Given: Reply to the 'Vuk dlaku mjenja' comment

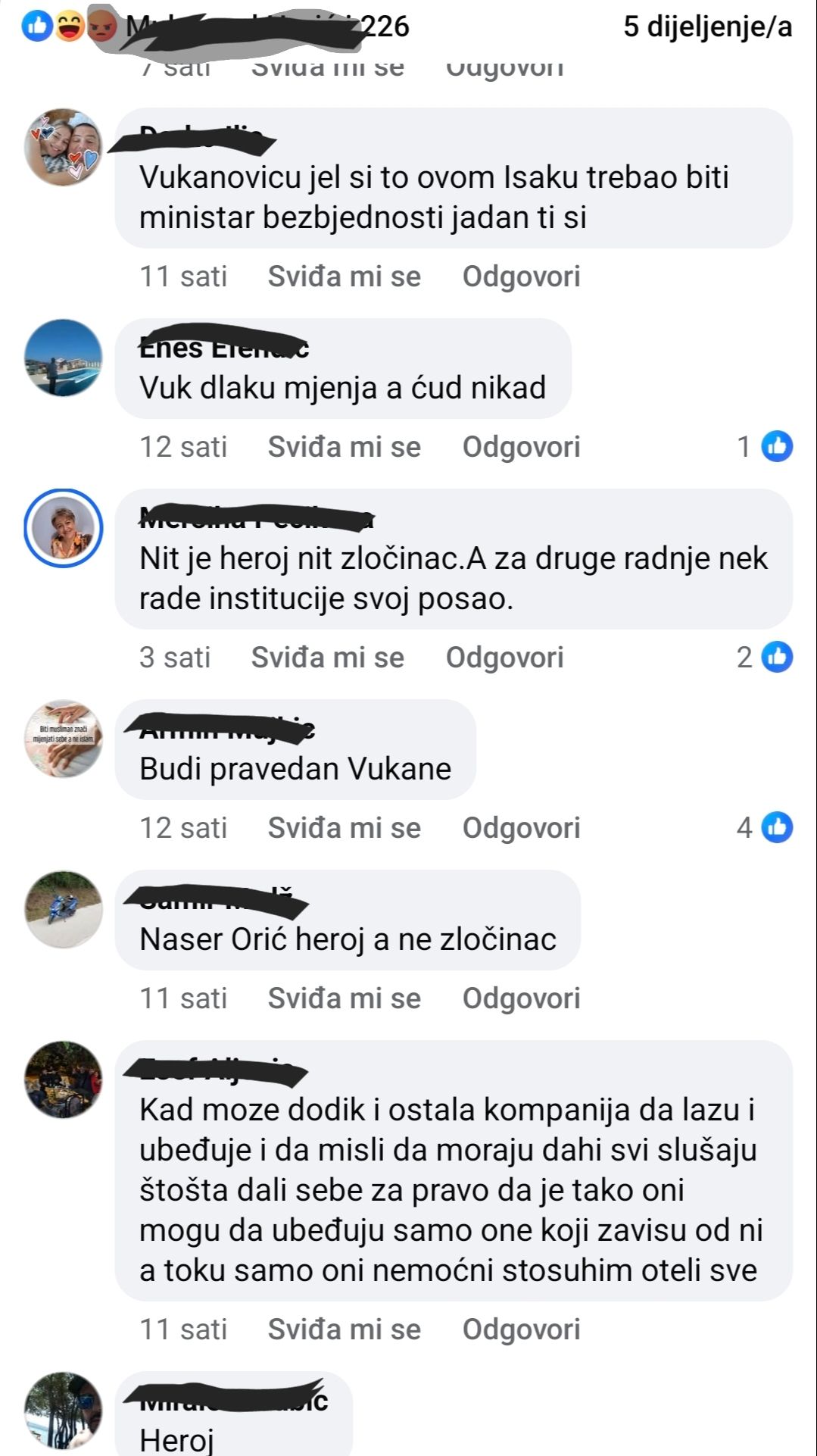Looking at the screenshot, I should click(x=521, y=447).
